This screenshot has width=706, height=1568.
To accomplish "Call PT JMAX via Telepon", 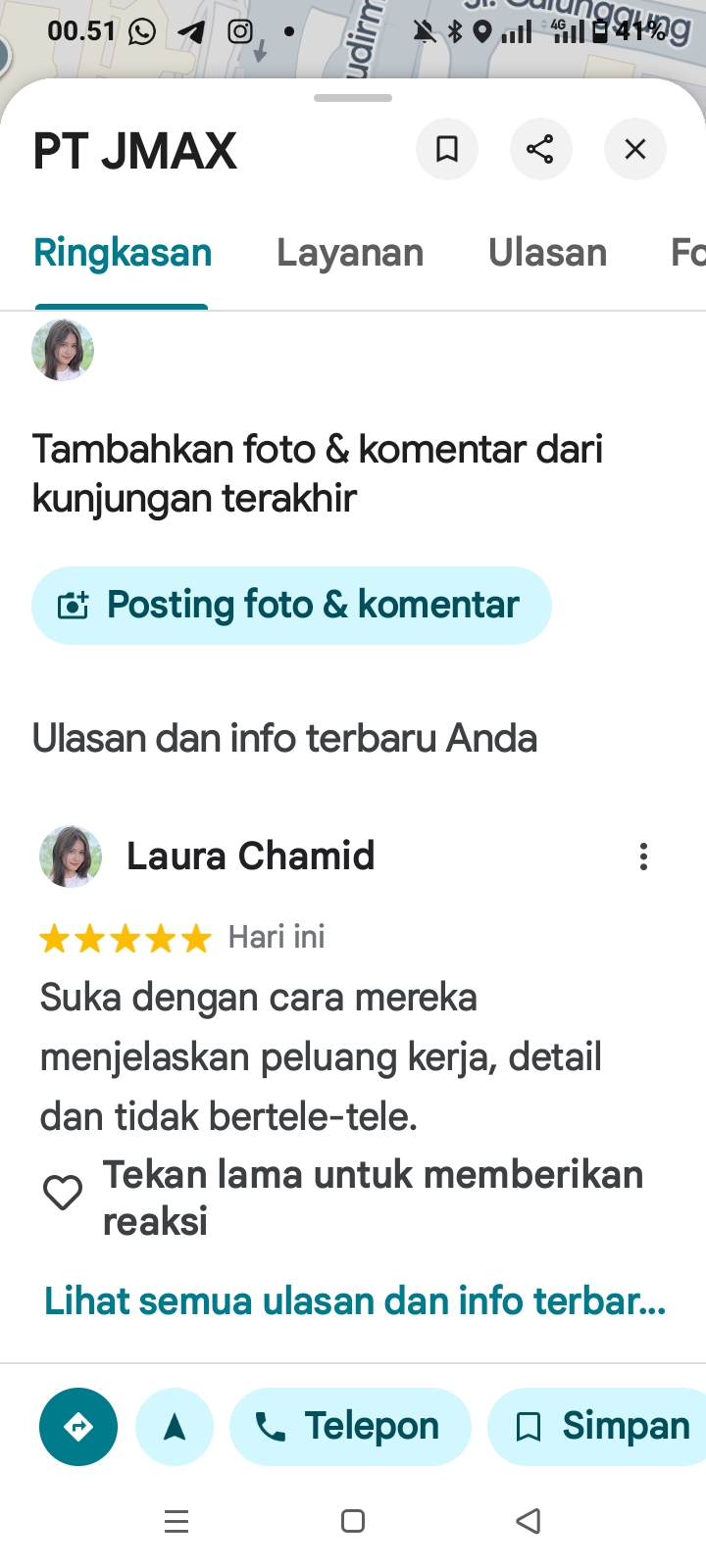I will click(350, 1427).
